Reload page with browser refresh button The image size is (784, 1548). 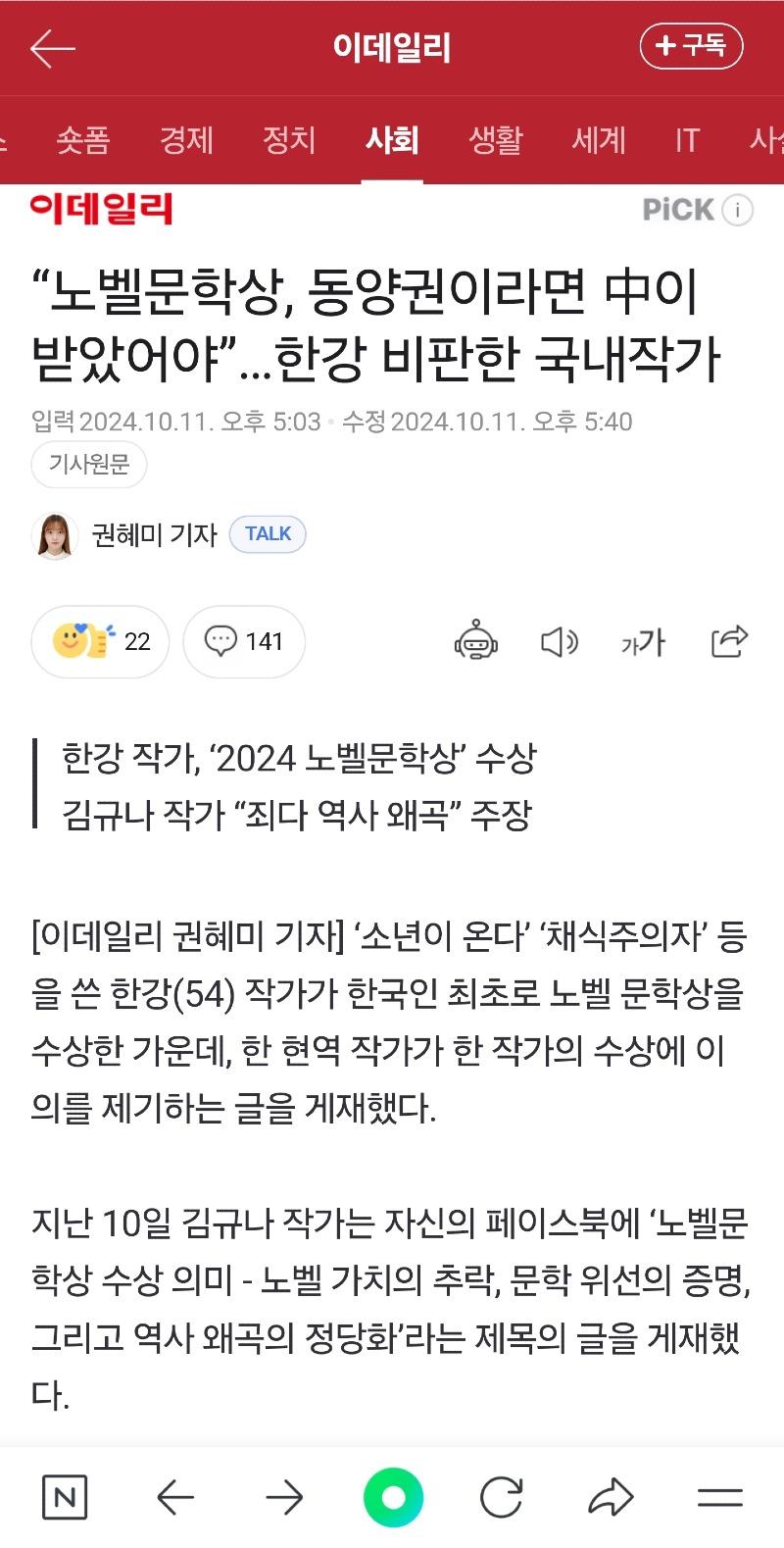[501, 1497]
